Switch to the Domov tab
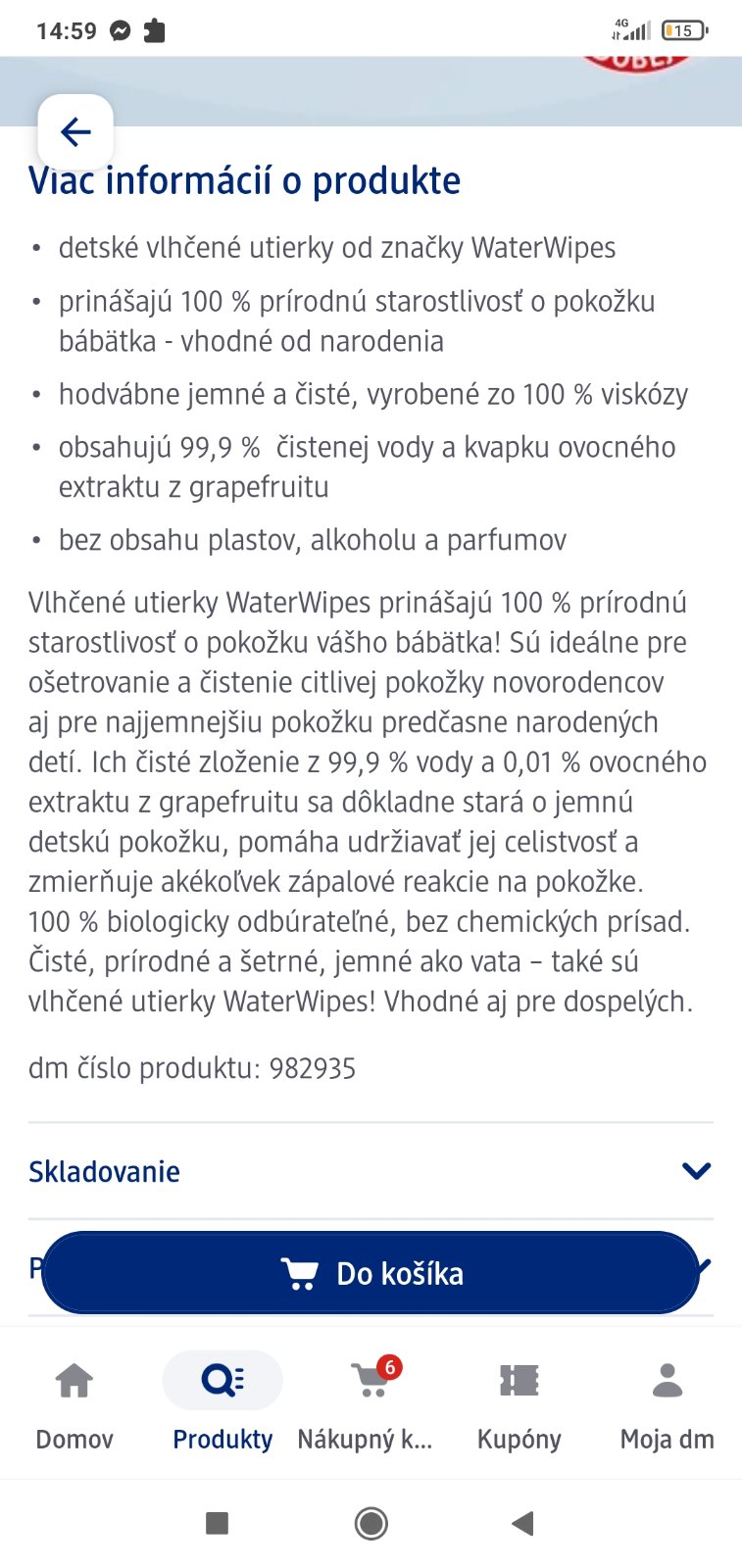The height and width of the screenshot is (1568, 742). pyautogui.click(x=74, y=1403)
